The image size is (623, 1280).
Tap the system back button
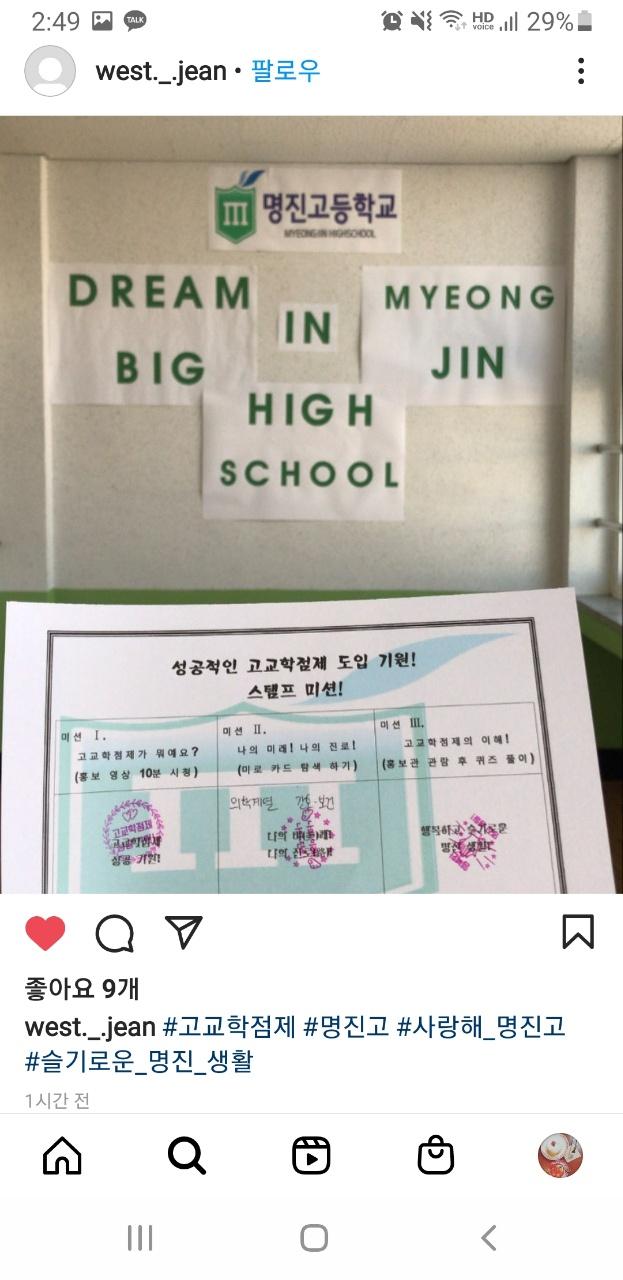pos(488,1238)
